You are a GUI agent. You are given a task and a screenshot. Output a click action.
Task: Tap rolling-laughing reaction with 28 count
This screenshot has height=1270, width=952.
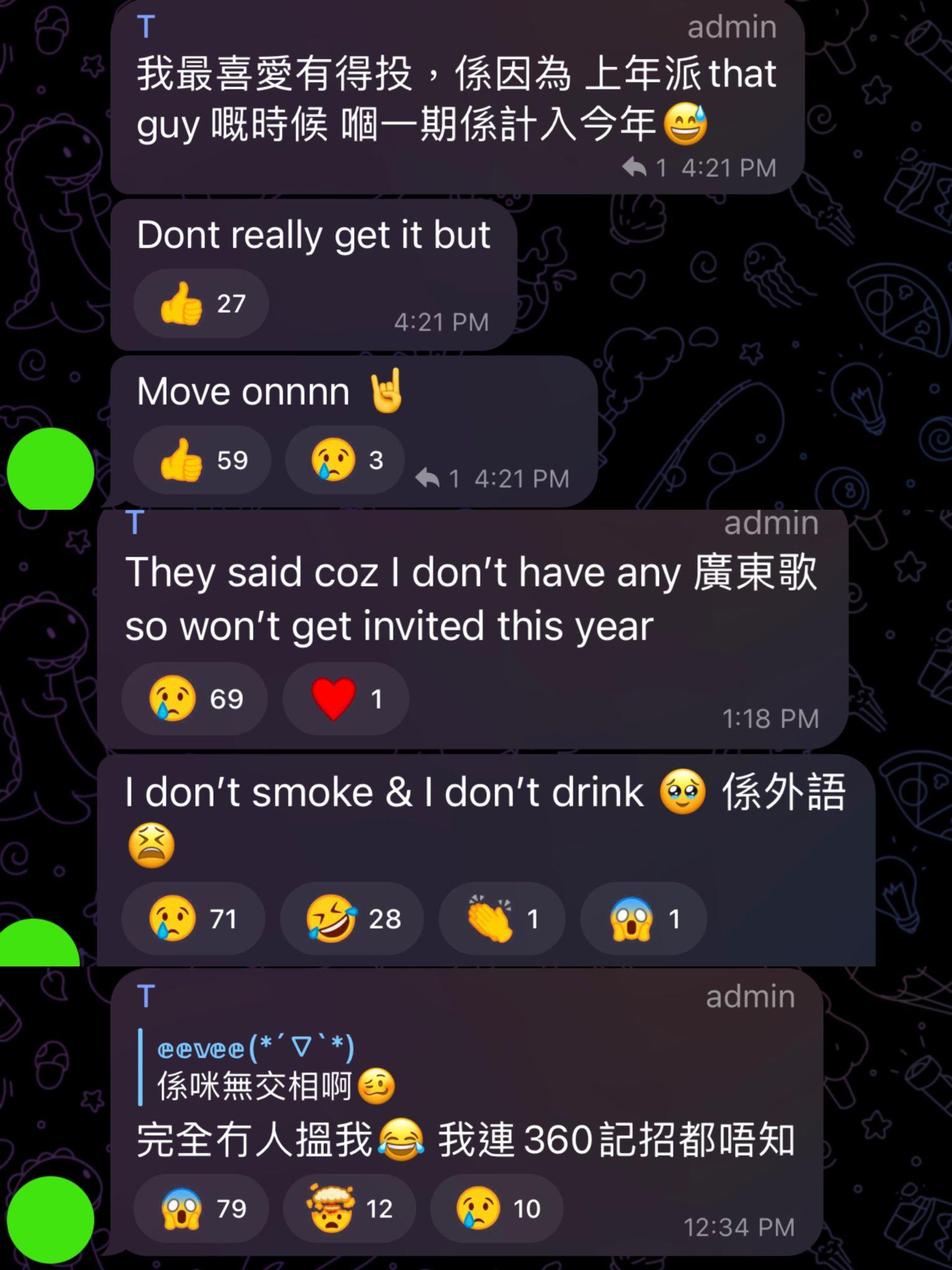pos(351,918)
